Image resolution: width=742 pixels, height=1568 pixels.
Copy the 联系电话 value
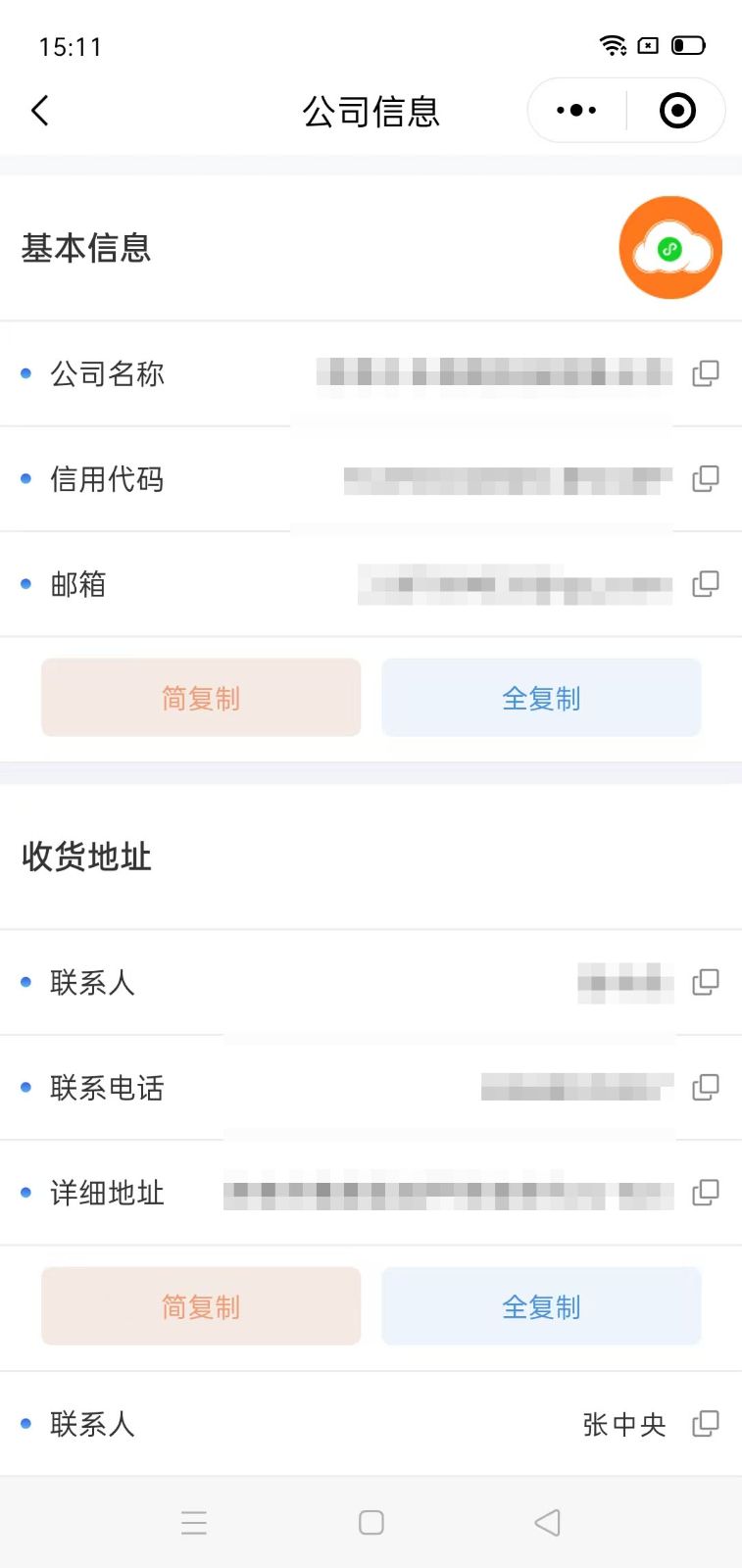pos(706,1087)
